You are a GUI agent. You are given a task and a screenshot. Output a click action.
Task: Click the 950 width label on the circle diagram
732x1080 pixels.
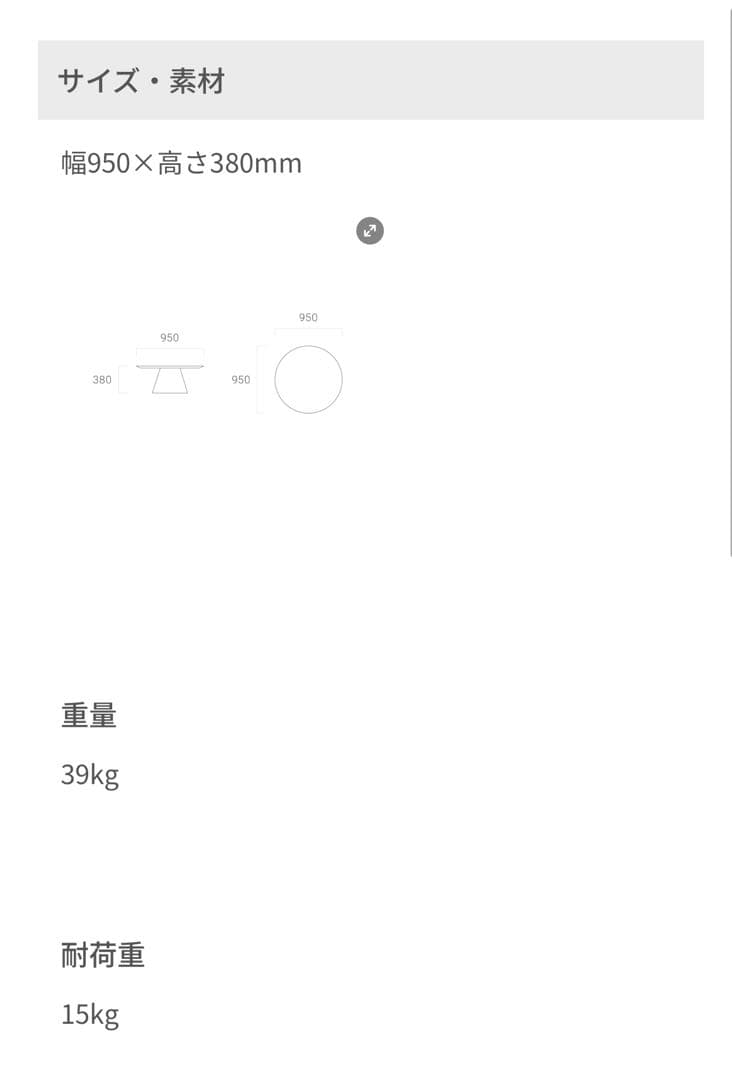307,317
